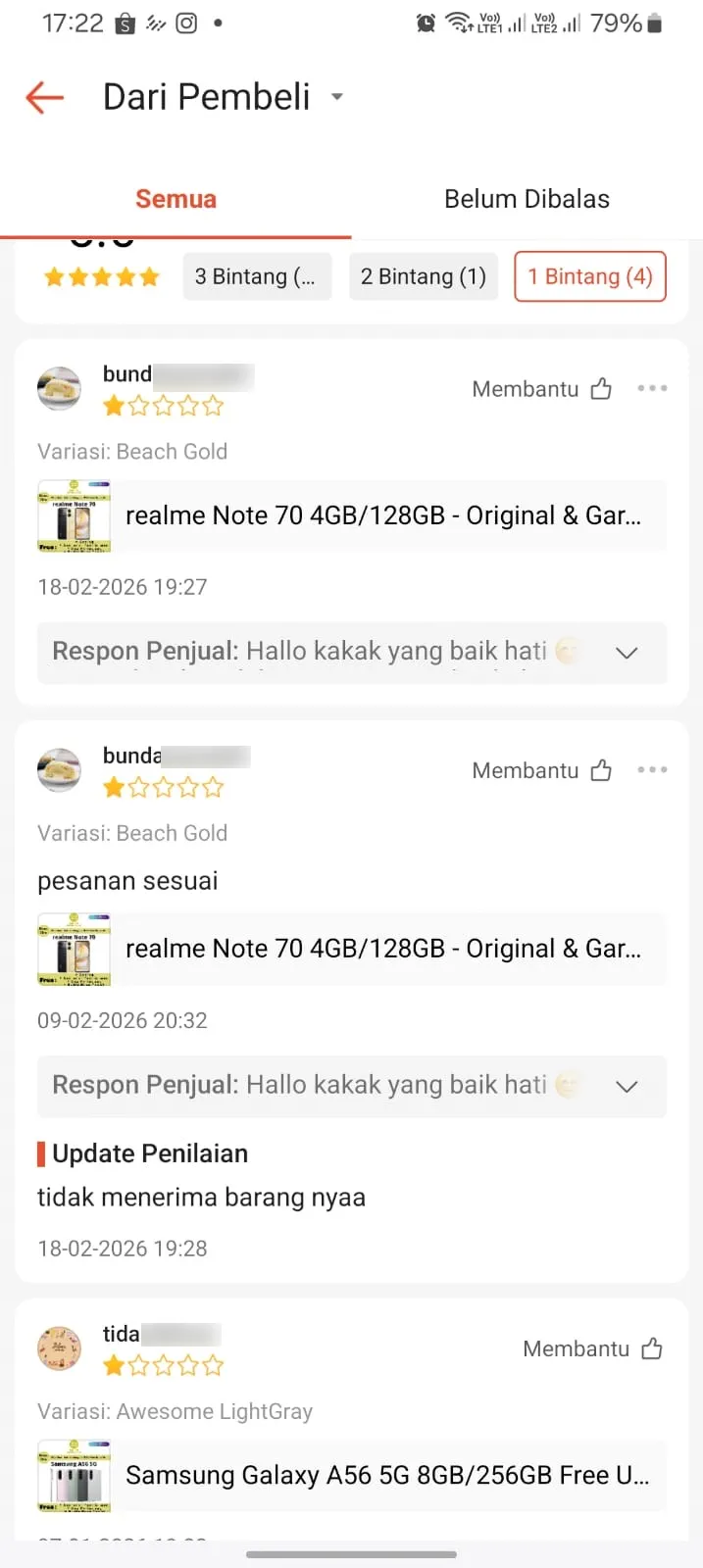Go back with the red arrow
The height and width of the screenshot is (1568, 703).
click(x=44, y=97)
